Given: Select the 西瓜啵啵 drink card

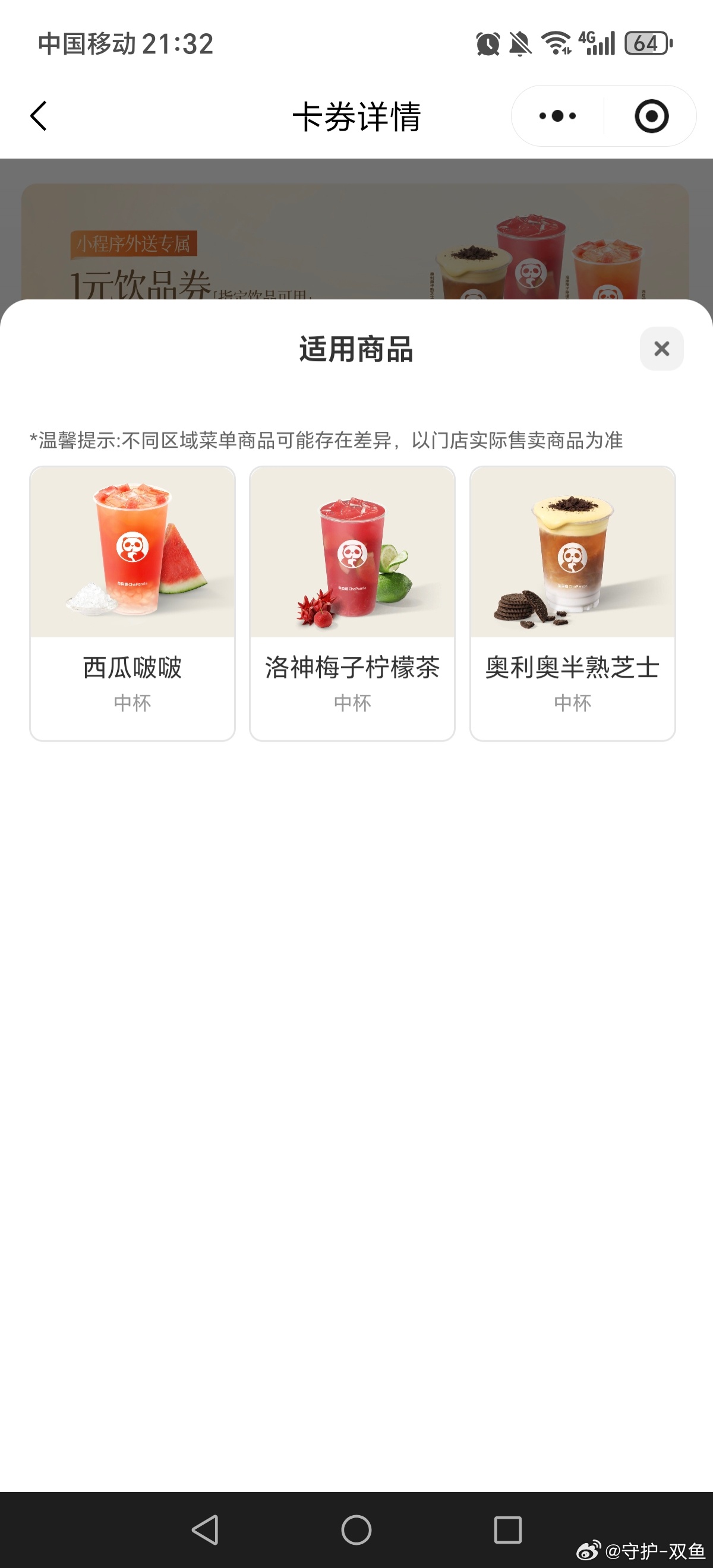Looking at the screenshot, I should [132, 603].
